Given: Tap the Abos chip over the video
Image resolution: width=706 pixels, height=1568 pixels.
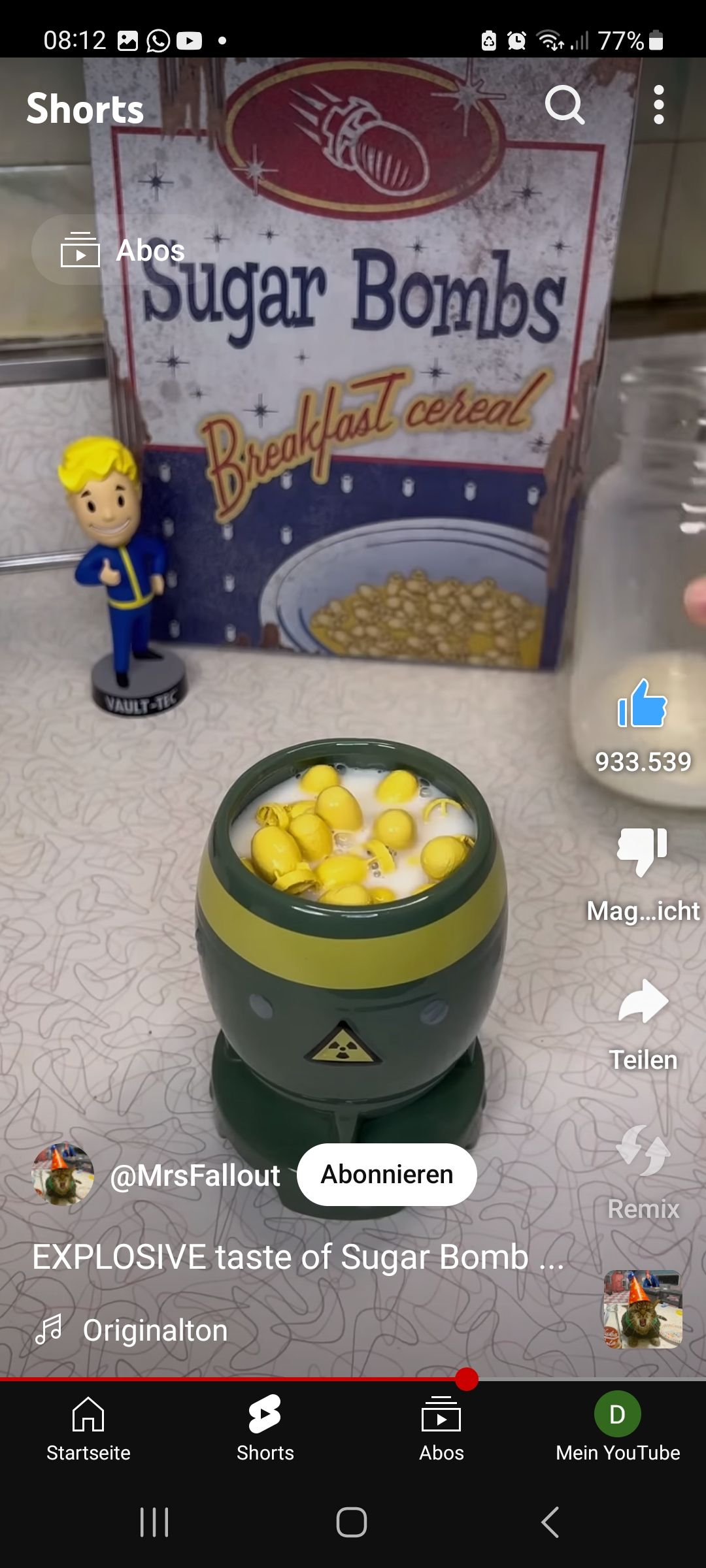Looking at the screenshot, I should pos(122,250).
